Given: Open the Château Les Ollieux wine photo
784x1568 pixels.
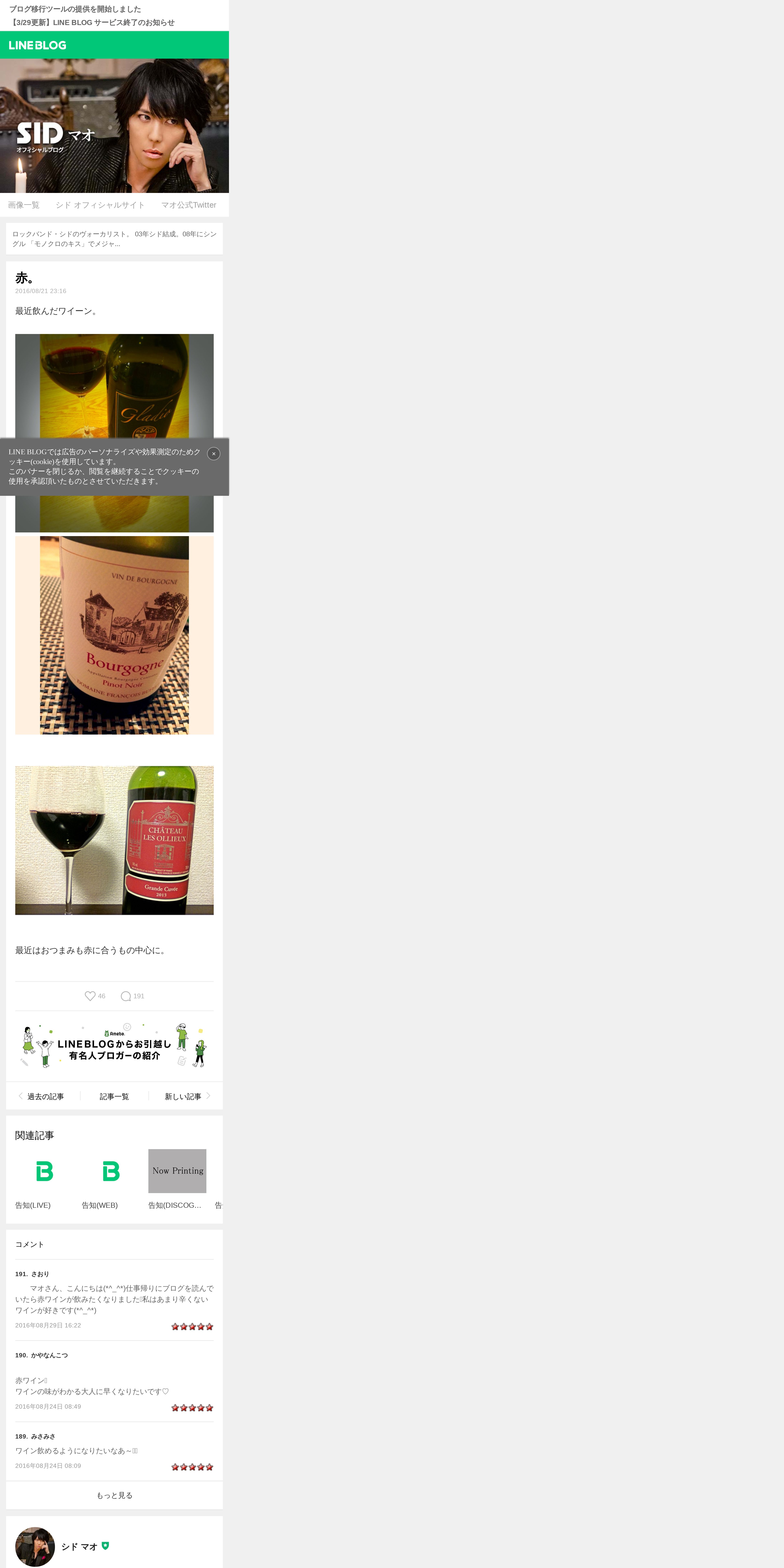Looking at the screenshot, I should (114, 840).
